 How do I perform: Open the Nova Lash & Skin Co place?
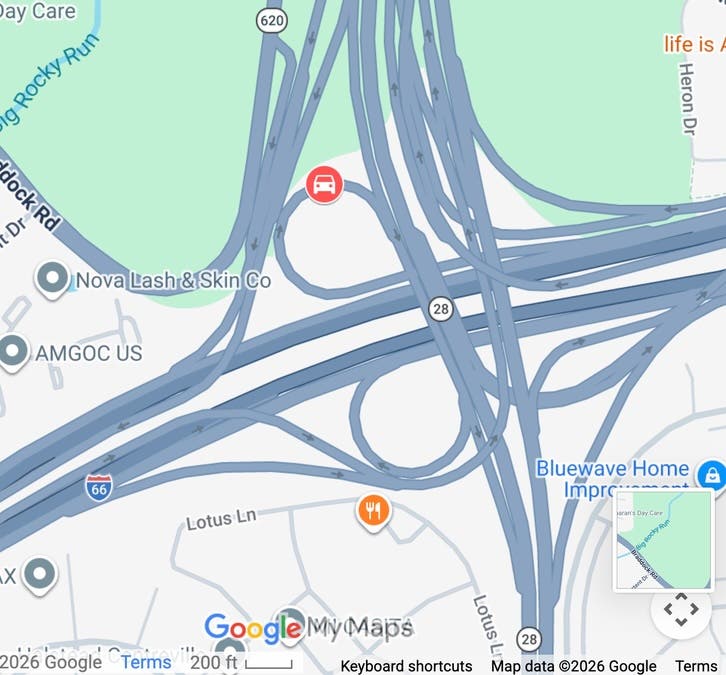click(x=52, y=279)
